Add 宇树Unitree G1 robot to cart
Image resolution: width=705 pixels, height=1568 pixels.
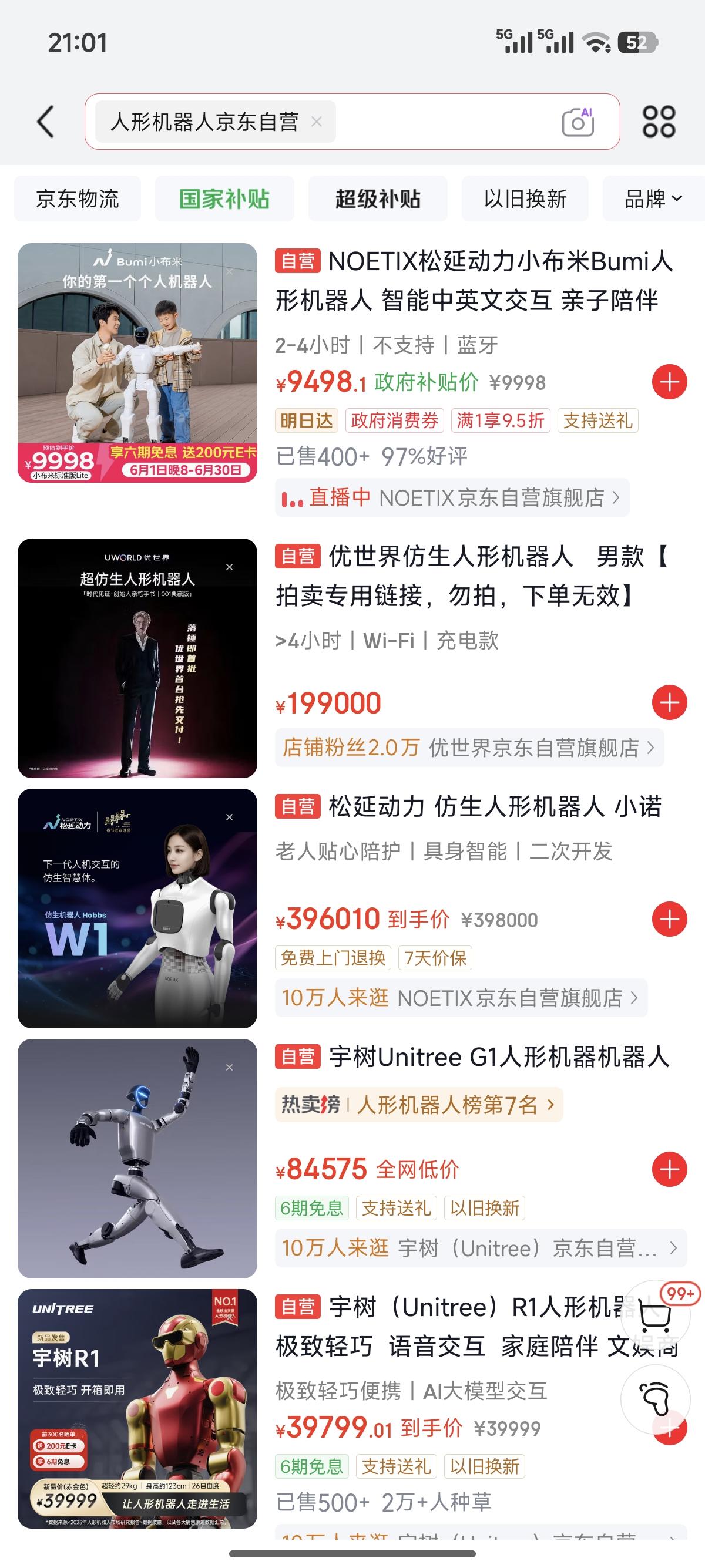tap(670, 1169)
